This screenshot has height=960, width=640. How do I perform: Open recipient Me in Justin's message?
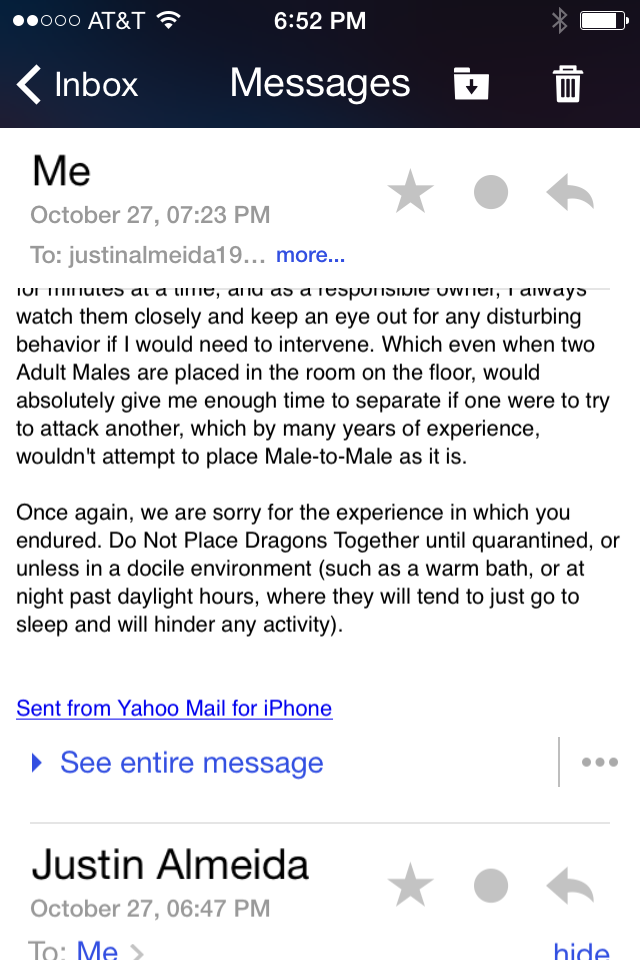pyautogui.click(x=97, y=949)
